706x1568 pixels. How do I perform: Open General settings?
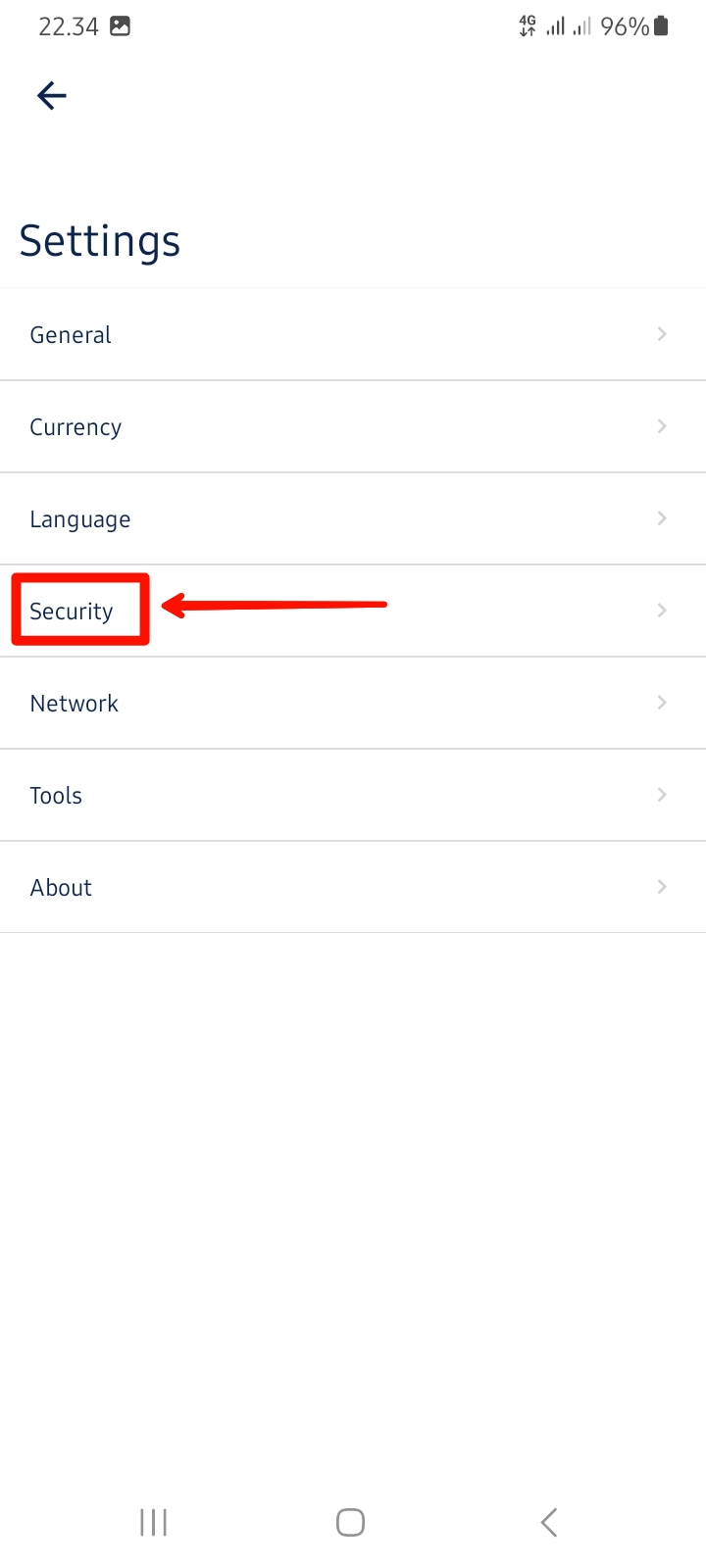click(x=353, y=335)
